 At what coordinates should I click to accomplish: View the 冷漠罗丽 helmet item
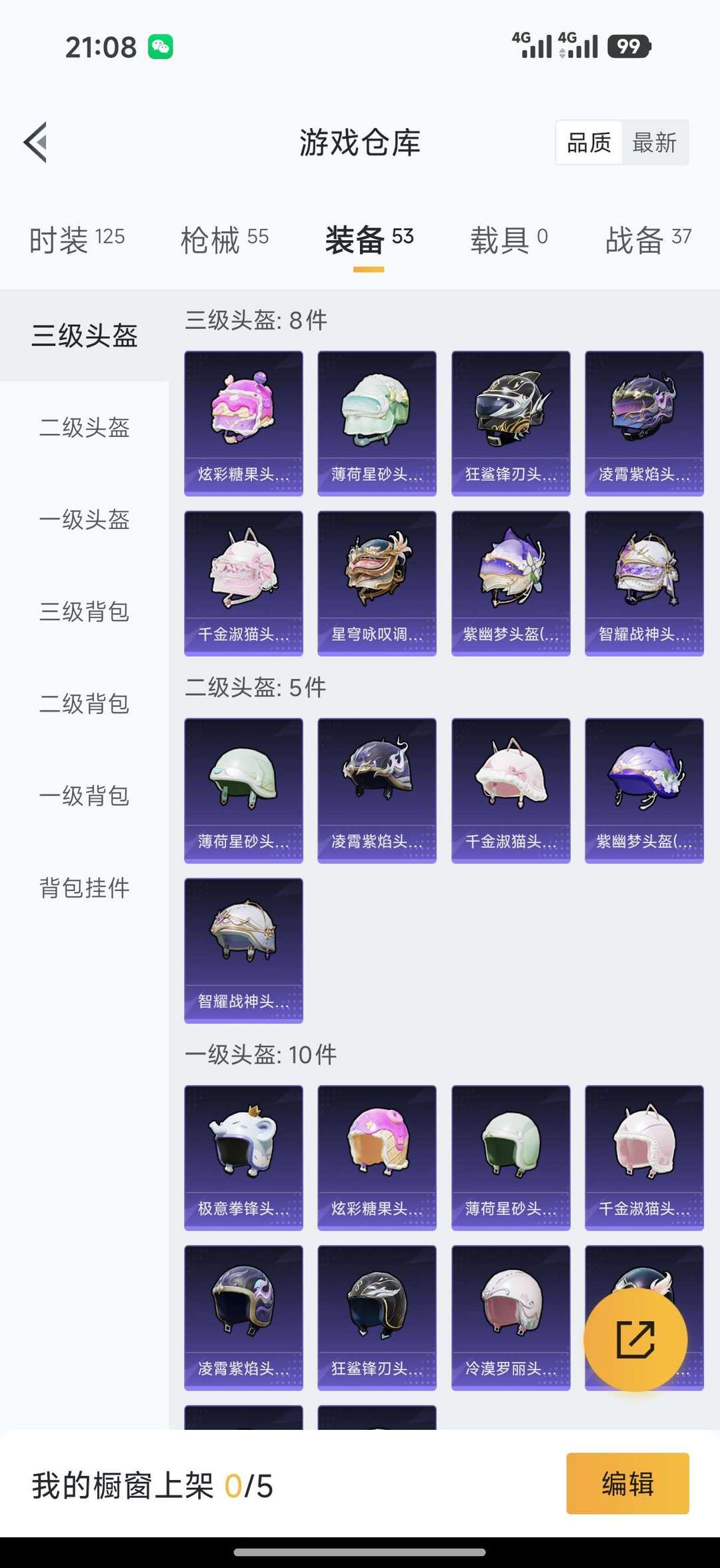511,1317
